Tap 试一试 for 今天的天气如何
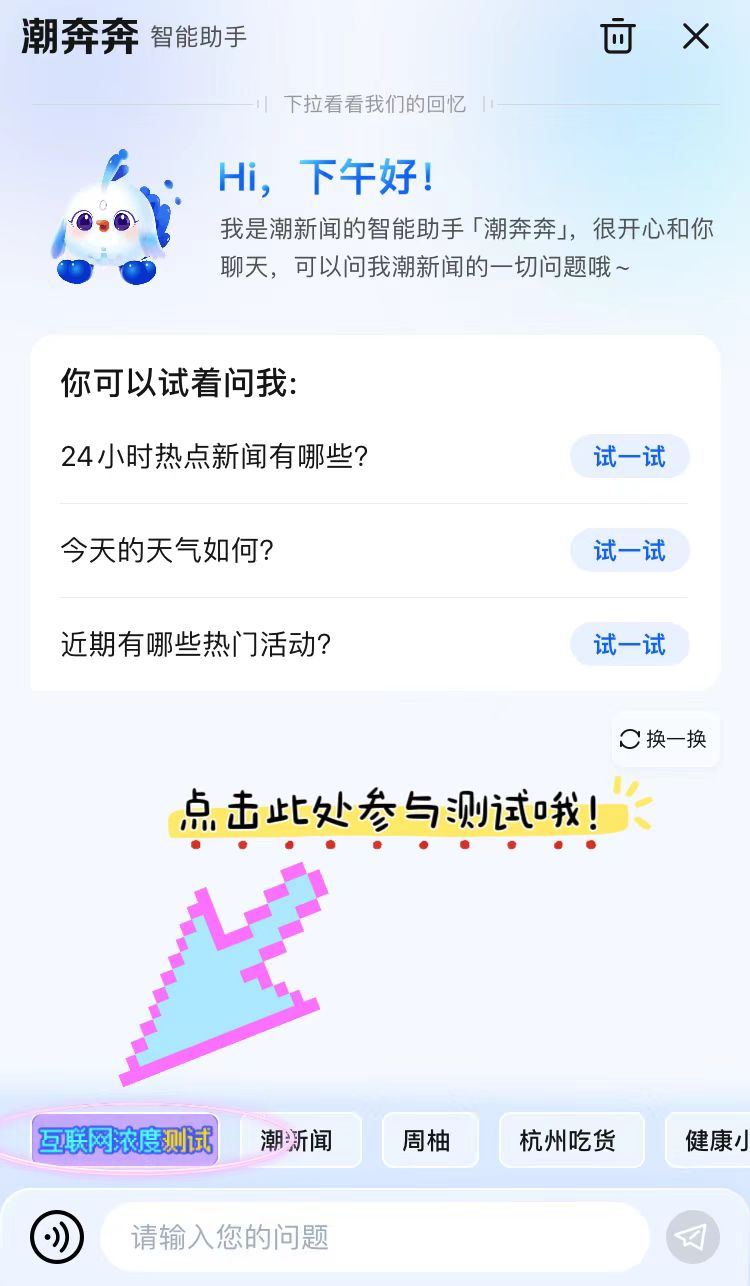Viewport: 750px width, 1286px height. [629, 551]
